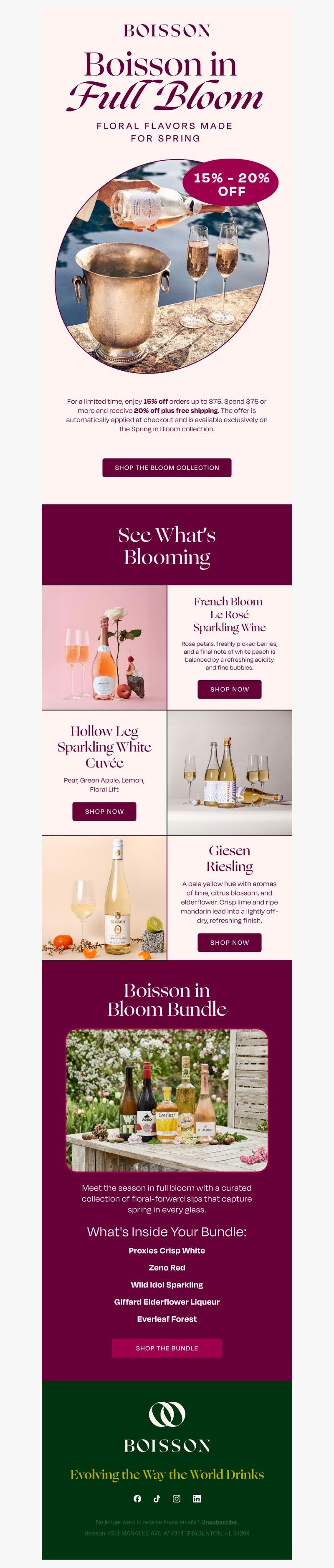
Task: Shop now for Hollow Leg Sparkling White Cuvée
Action: pyautogui.click(x=104, y=811)
